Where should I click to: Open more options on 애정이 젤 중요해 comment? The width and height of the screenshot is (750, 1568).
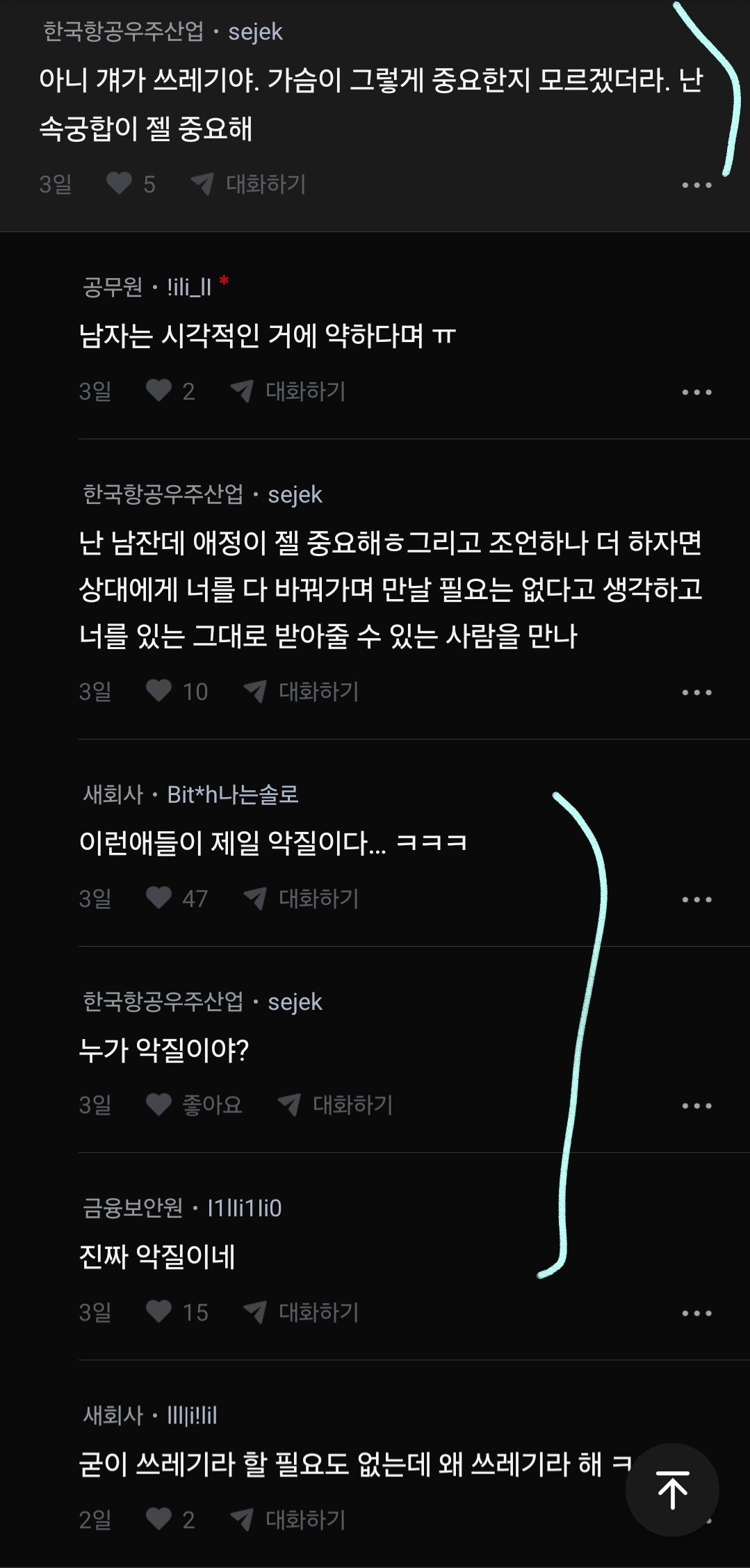point(696,692)
